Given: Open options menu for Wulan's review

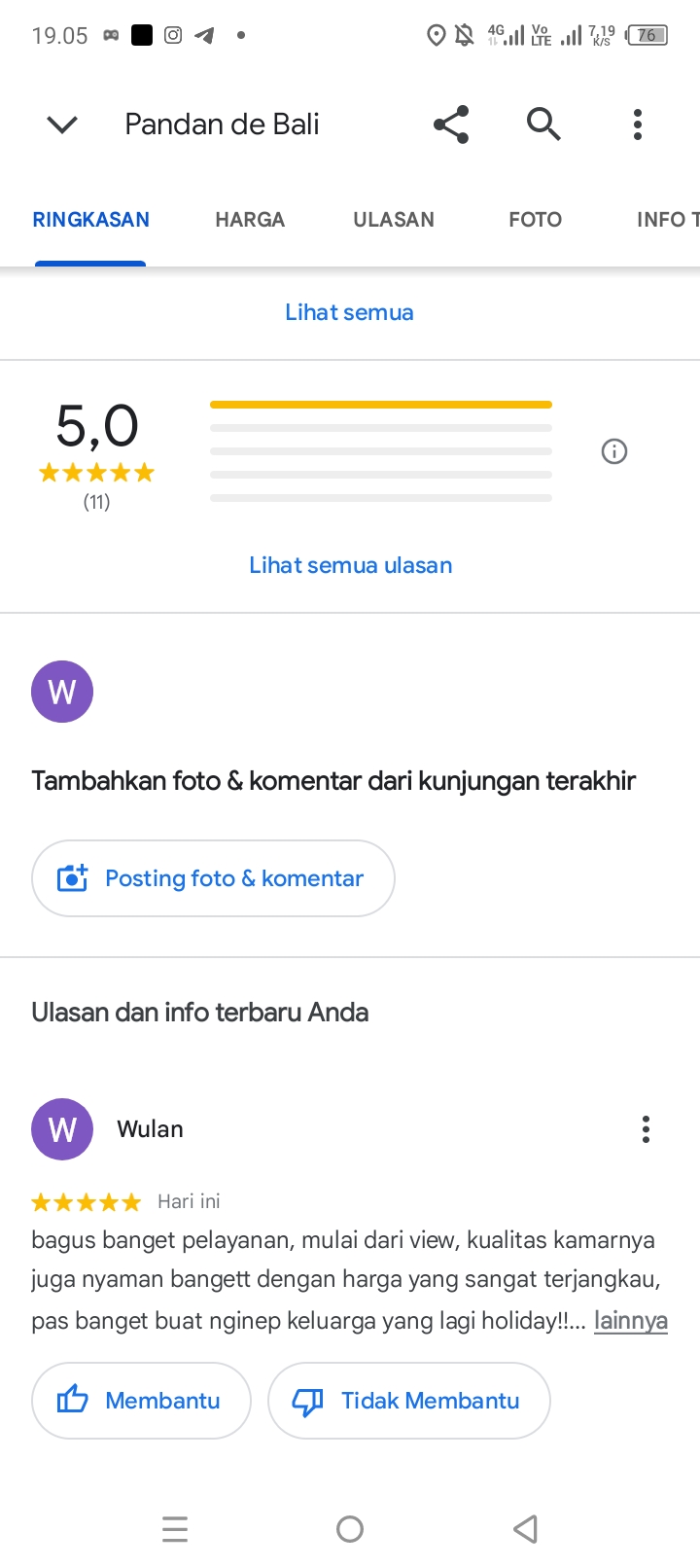Looking at the screenshot, I should pyautogui.click(x=646, y=1129).
